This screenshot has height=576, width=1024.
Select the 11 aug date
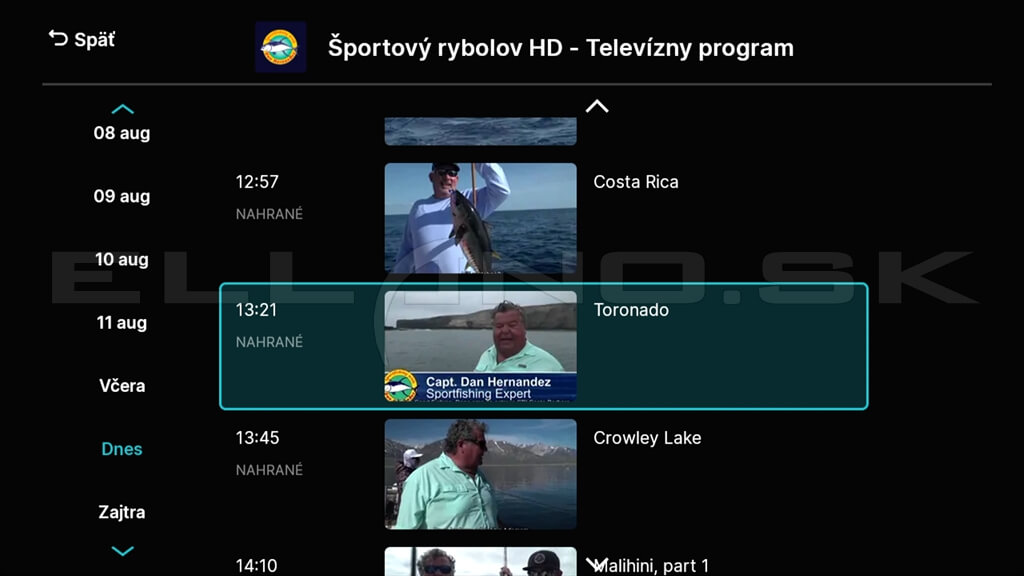122,322
